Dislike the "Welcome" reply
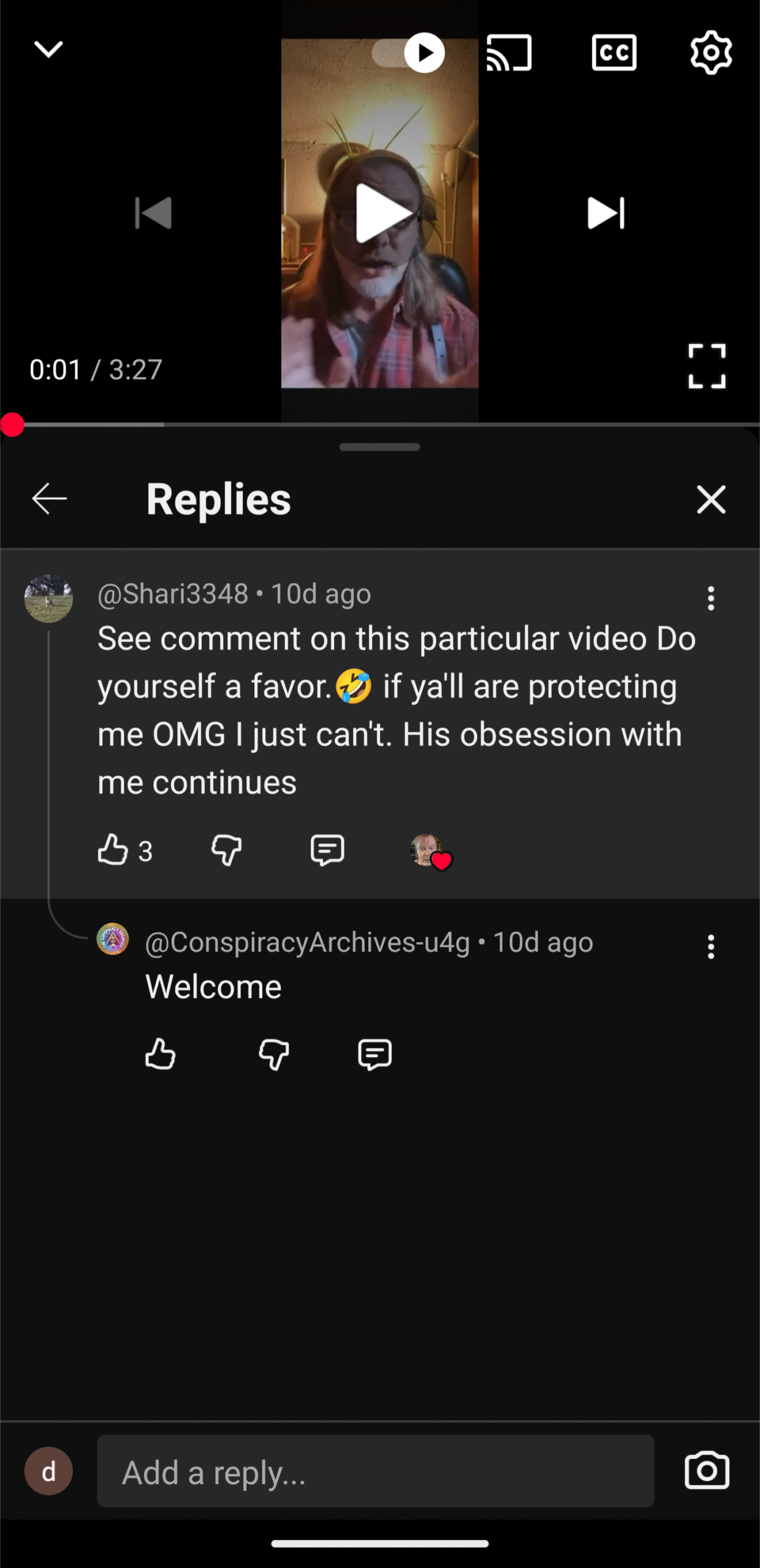The image size is (760, 1568). click(x=273, y=1054)
